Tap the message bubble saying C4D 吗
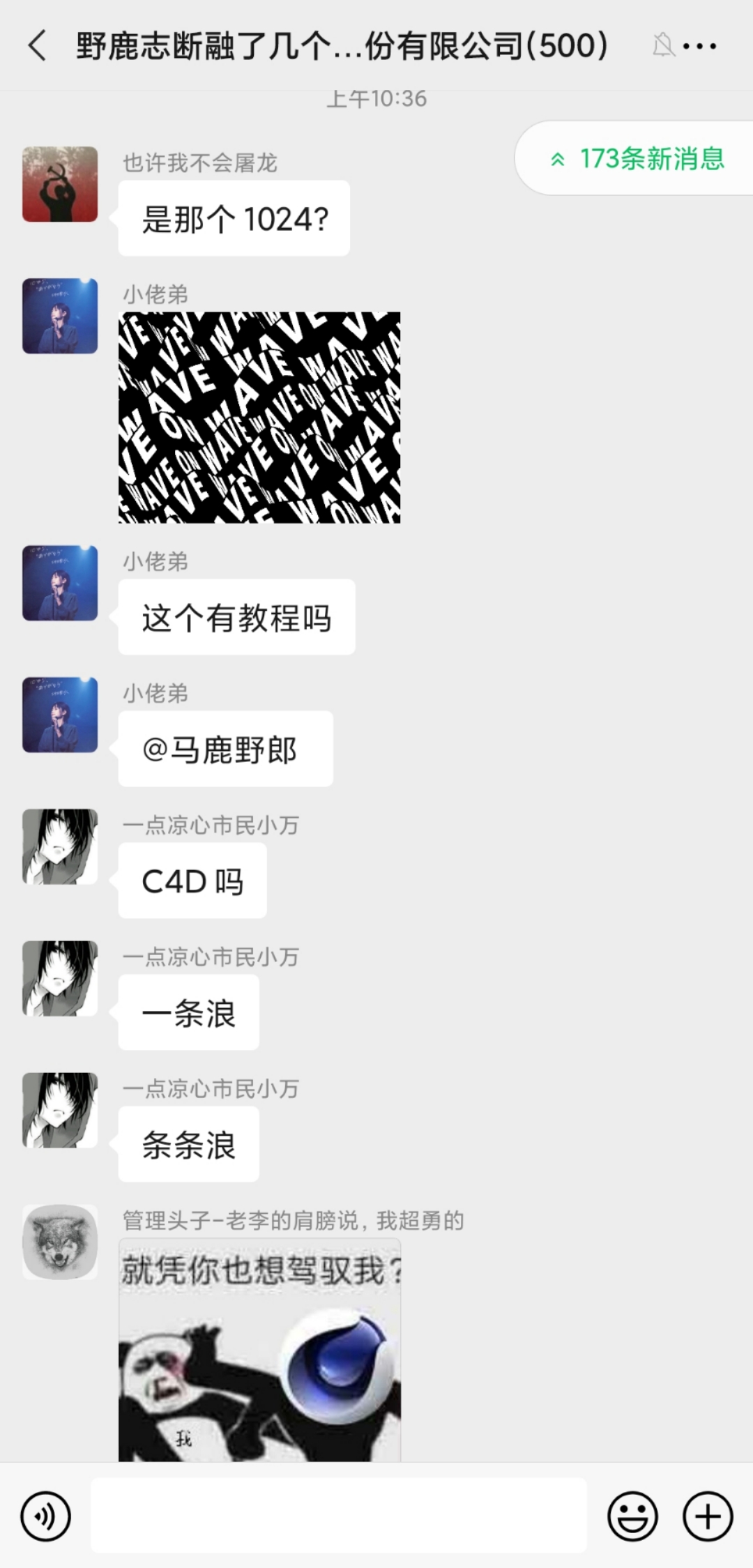 point(192,881)
